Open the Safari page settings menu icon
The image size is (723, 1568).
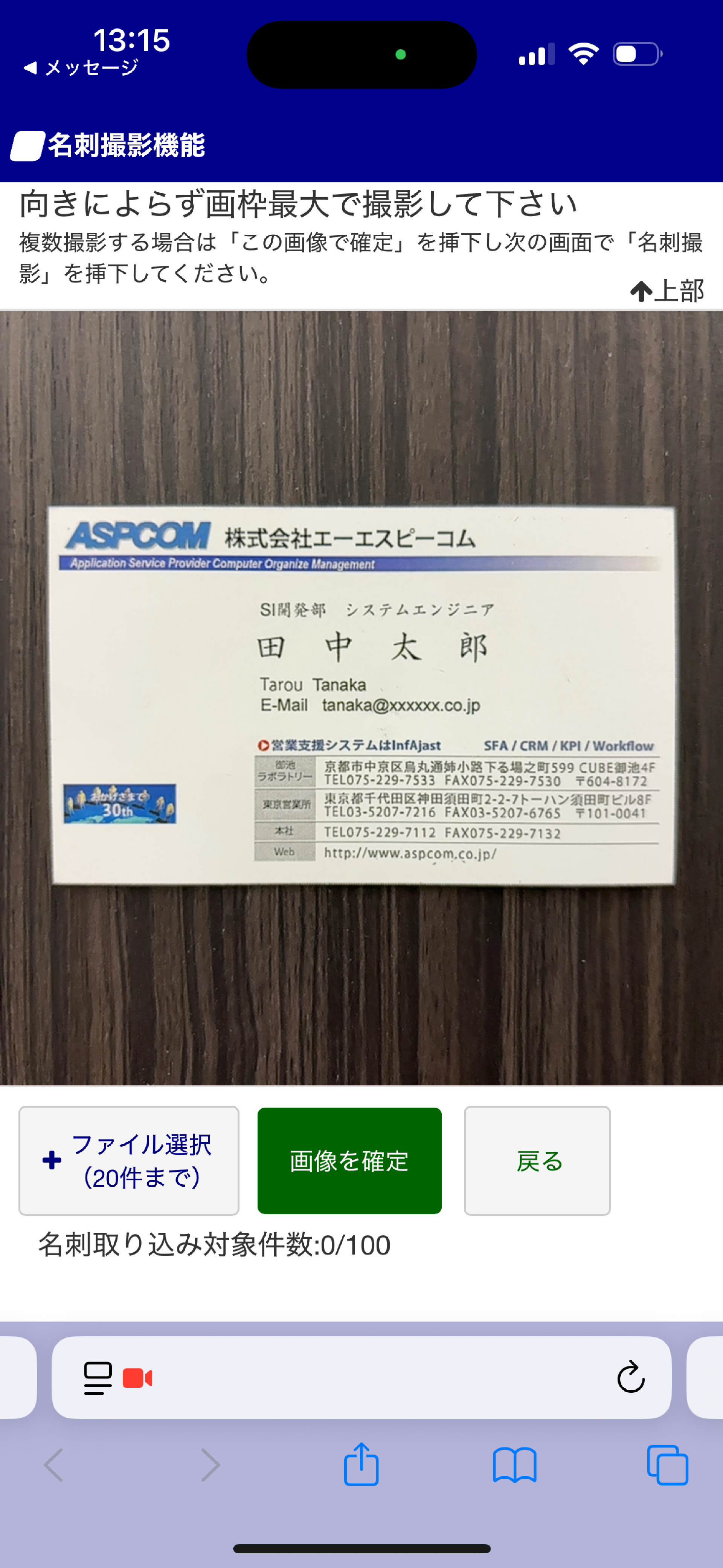[98, 1377]
